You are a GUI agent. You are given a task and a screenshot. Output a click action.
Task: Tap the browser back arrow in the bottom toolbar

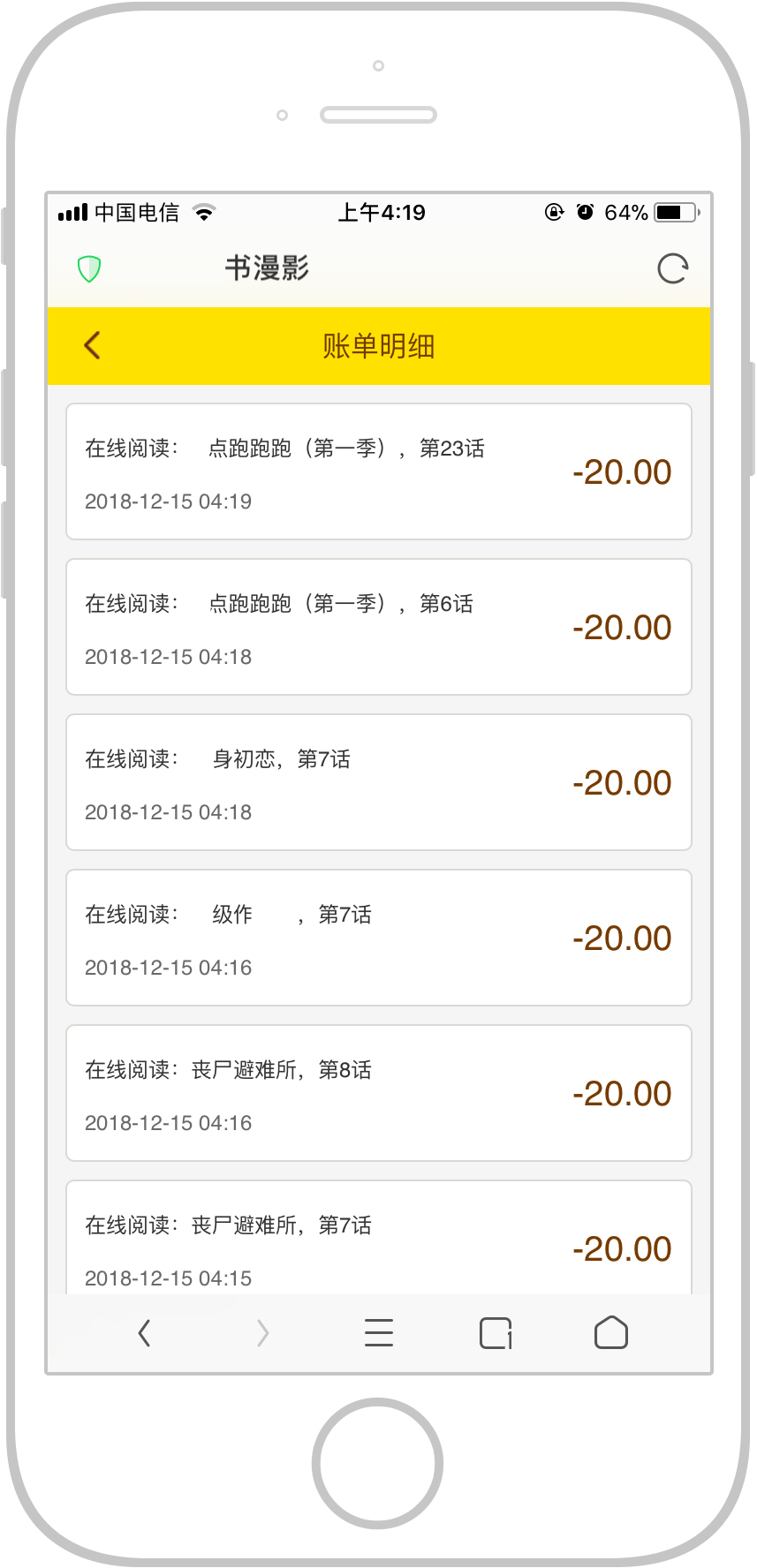click(145, 1332)
